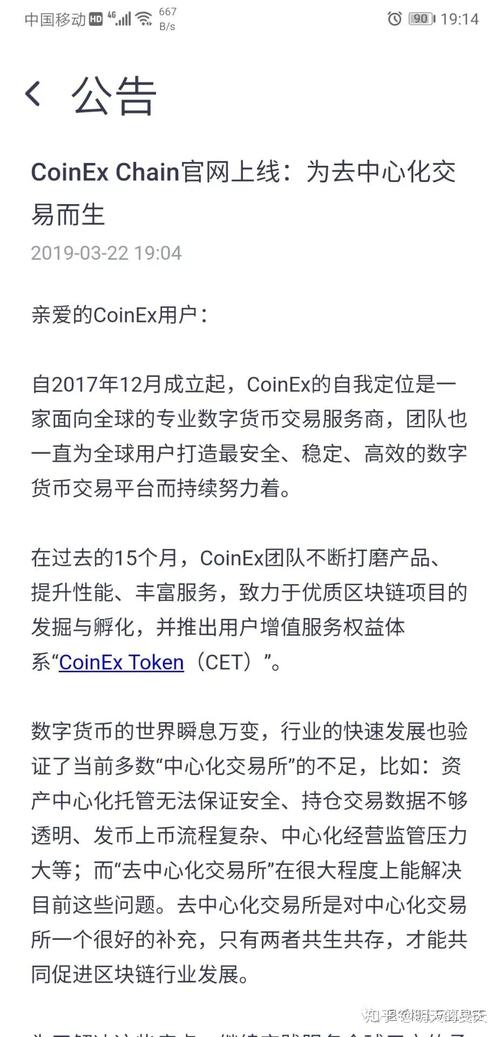Open the CoinEx Token link
This screenshot has width=500, height=1037.
pos(121,662)
